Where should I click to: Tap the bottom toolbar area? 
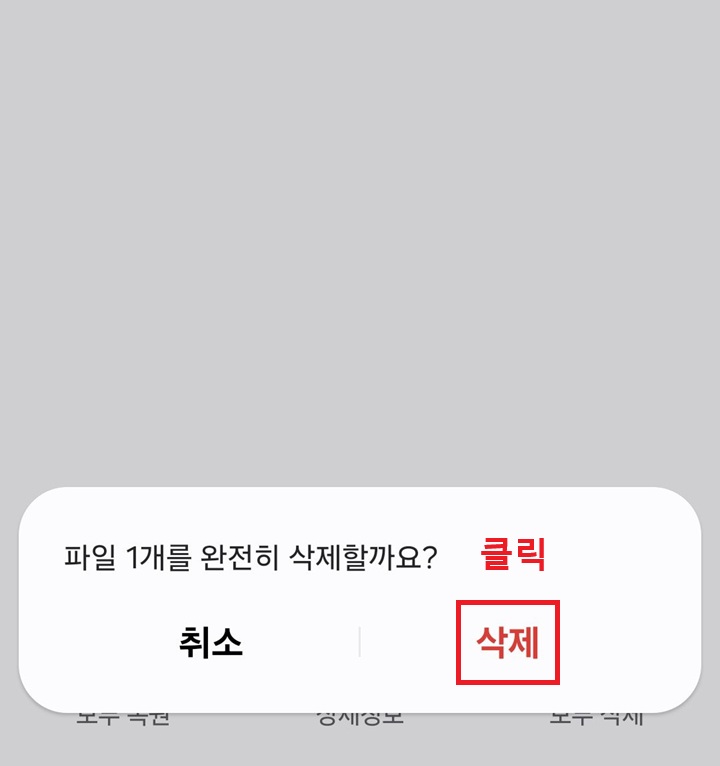[x=360, y=716]
